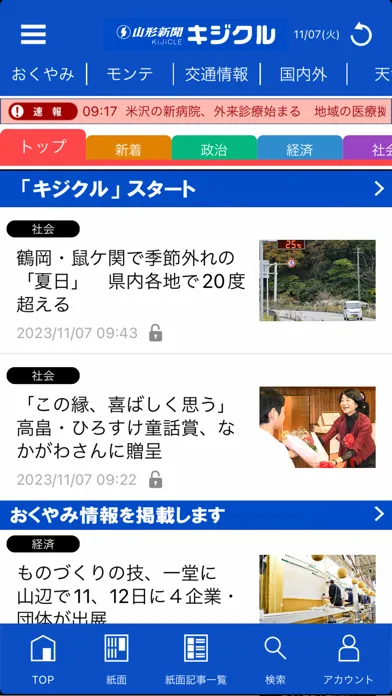Switch to the 経済 tab
The width and height of the screenshot is (392, 696).
click(300, 148)
